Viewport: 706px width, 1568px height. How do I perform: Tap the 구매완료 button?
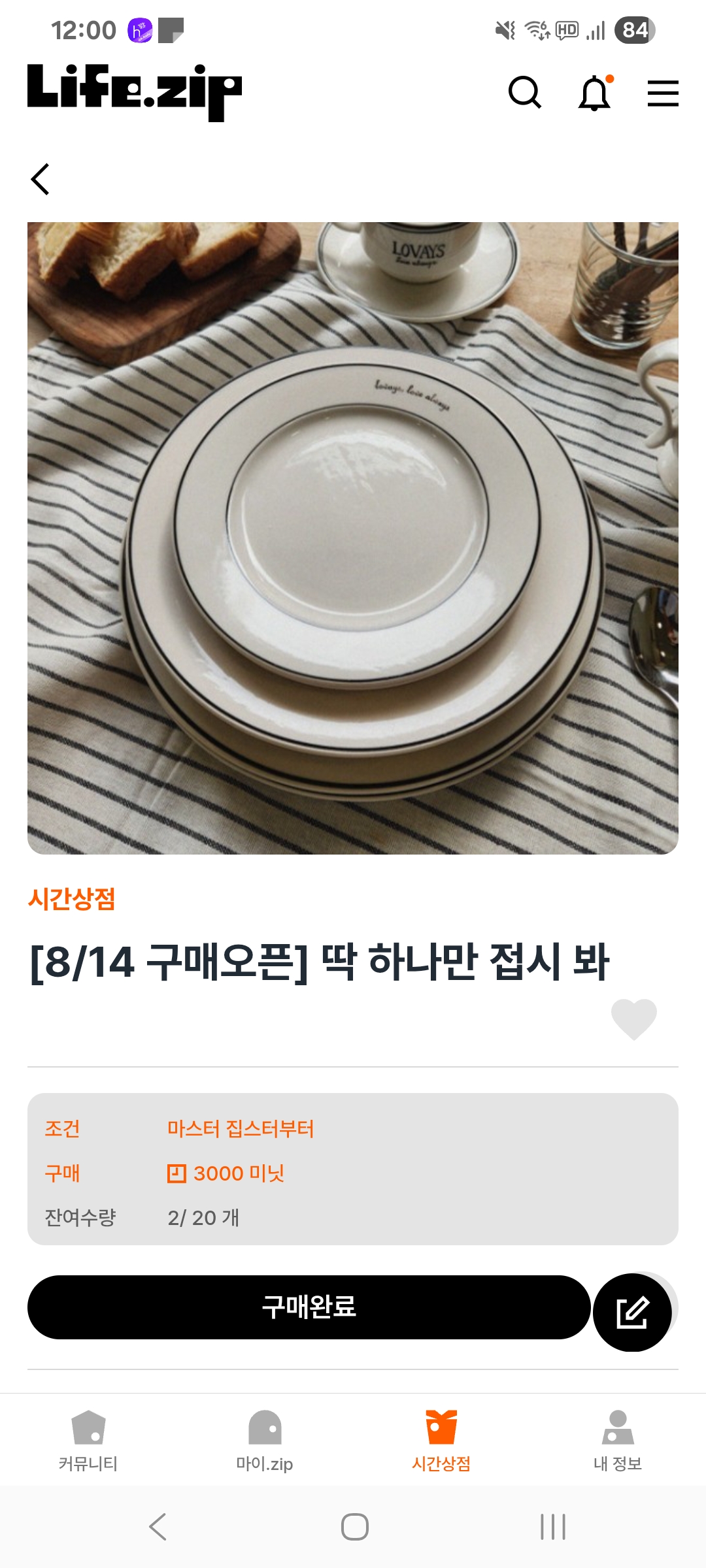coord(309,1307)
